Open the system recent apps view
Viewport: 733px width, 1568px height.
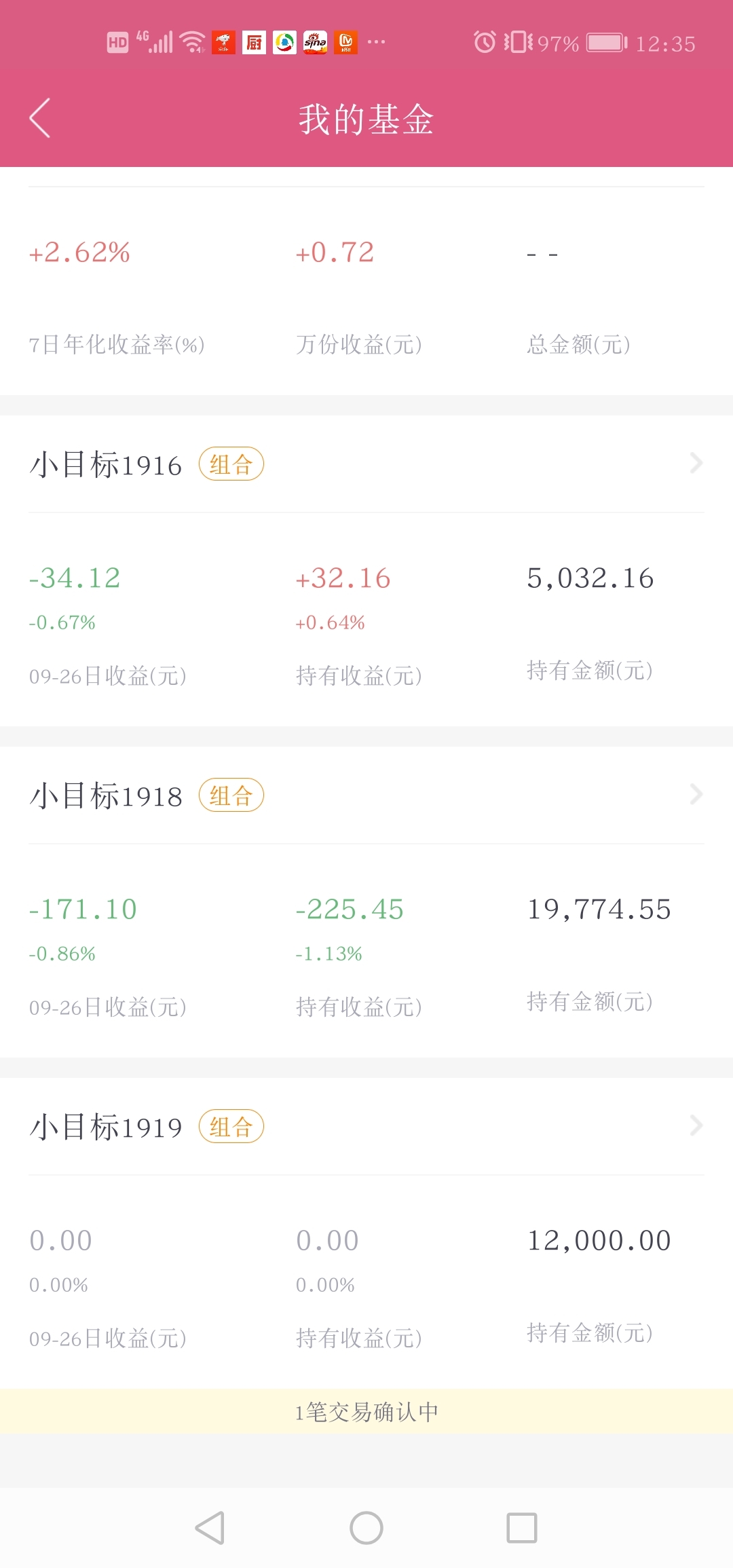coord(522,1528)
